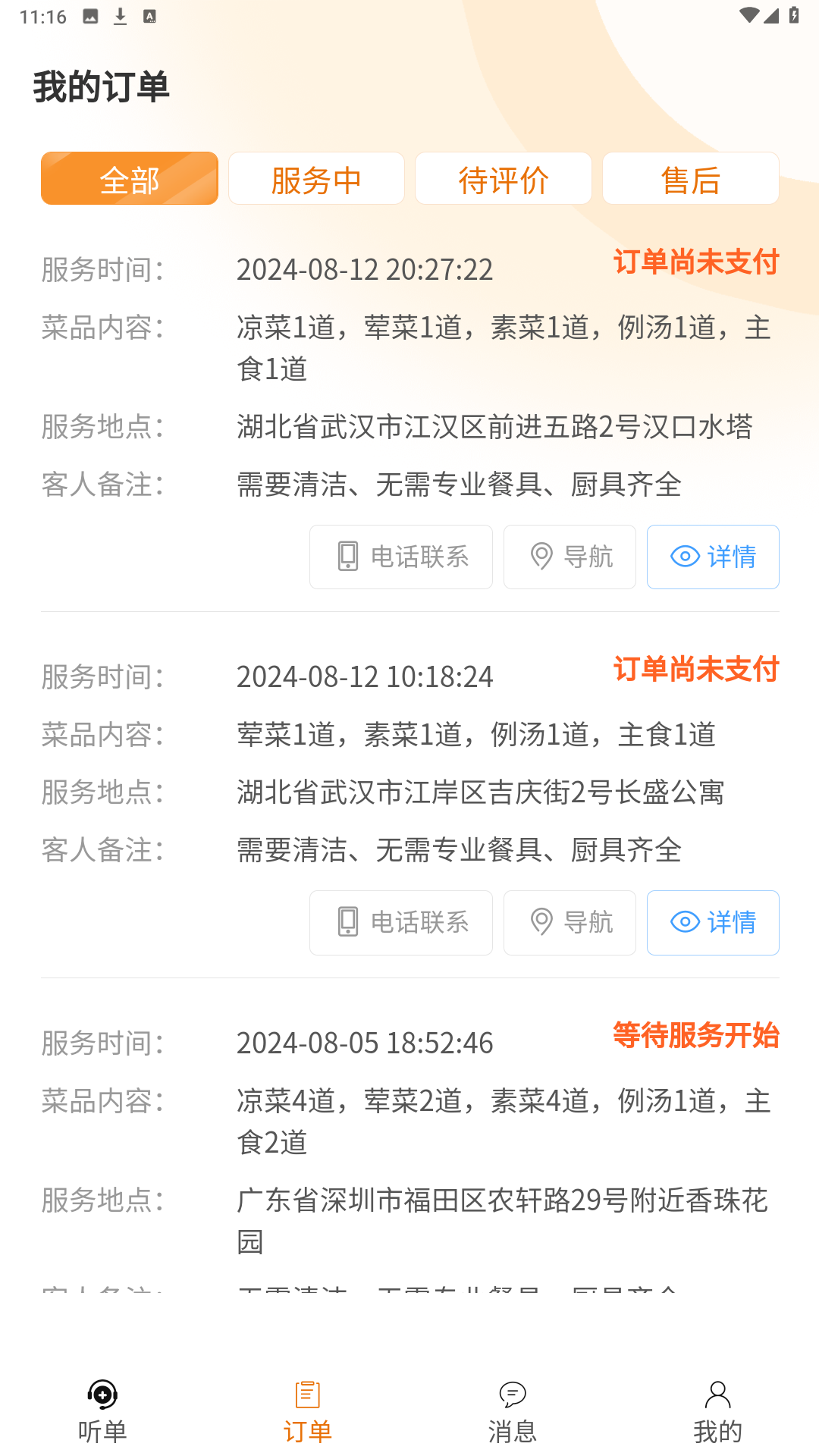
Task: Open the 售后 filter tab
Action: click(690, 179)
